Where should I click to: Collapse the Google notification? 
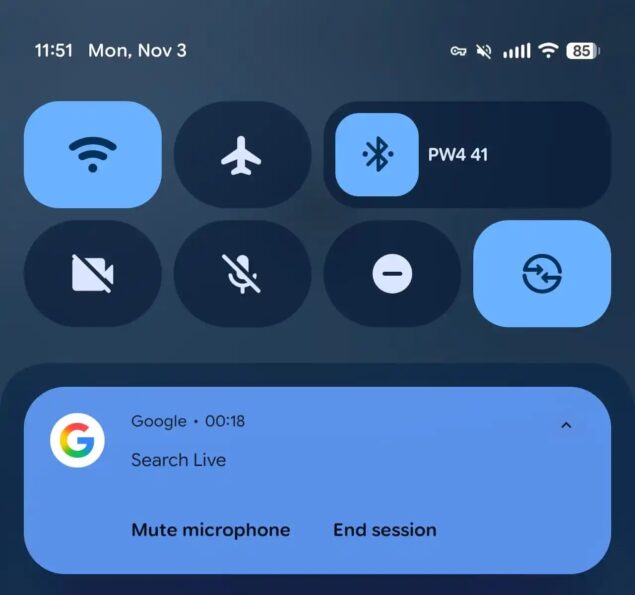pyautogui.click(x=566, y=425)
